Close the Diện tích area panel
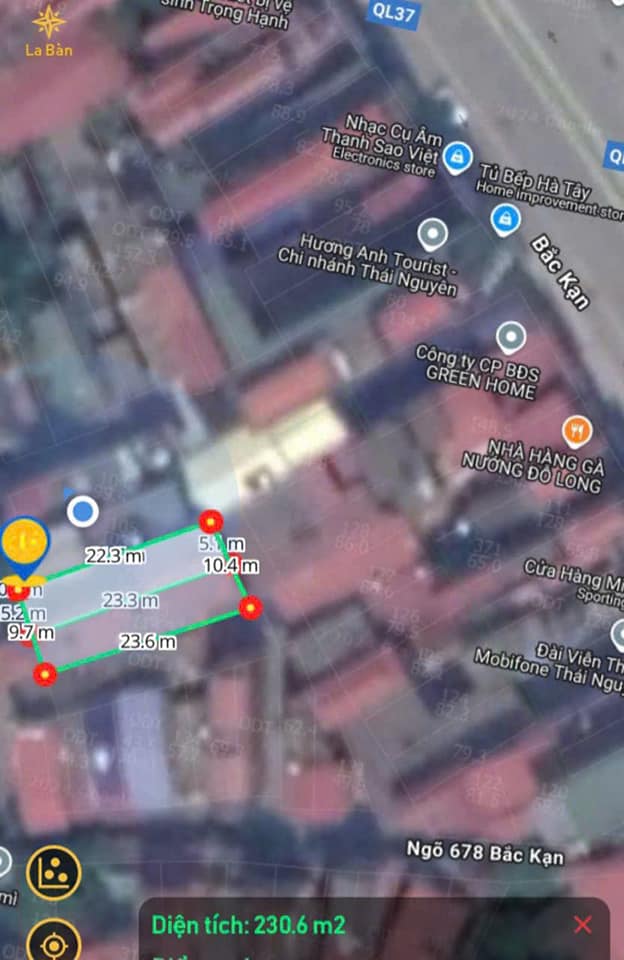624x960 pixels. 583,925
